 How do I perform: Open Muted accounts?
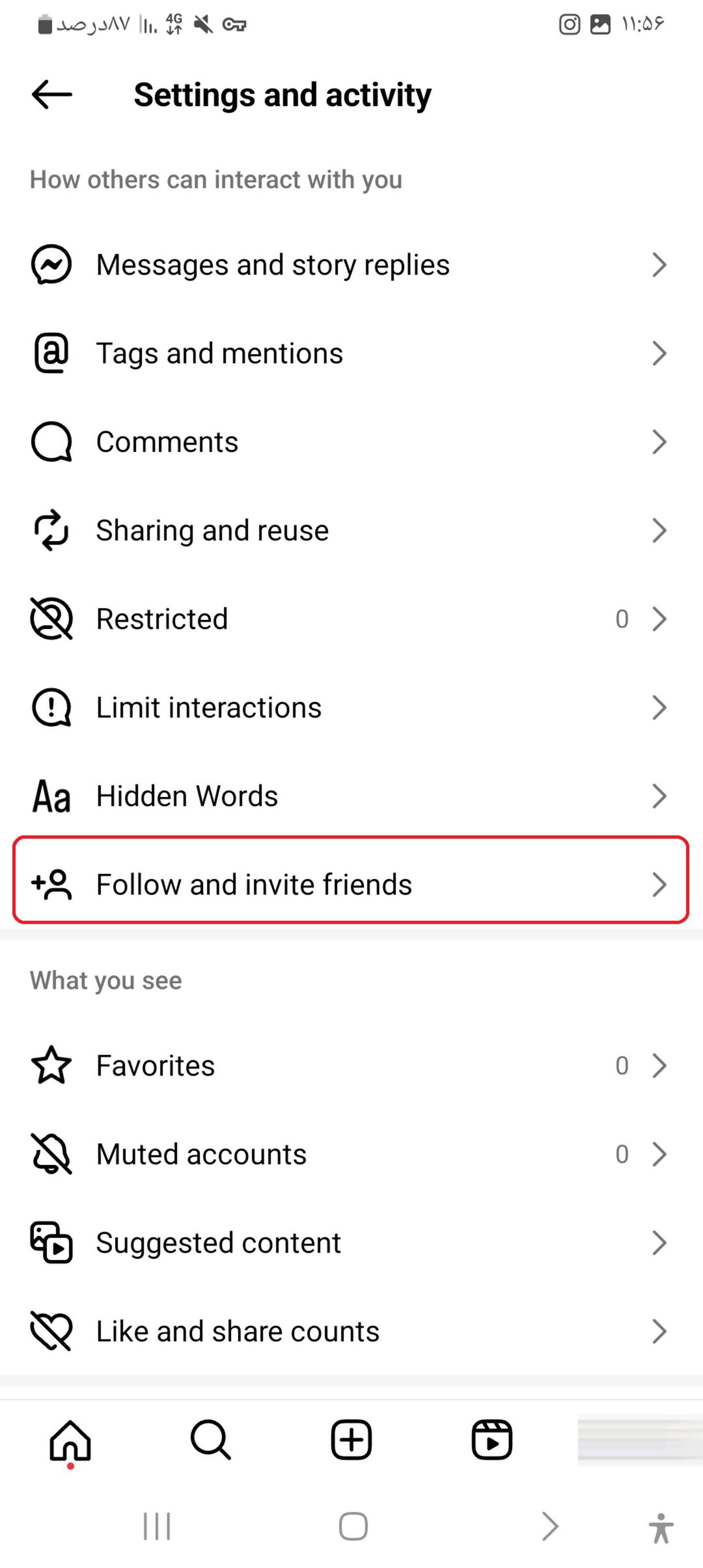click(351, 1154)
